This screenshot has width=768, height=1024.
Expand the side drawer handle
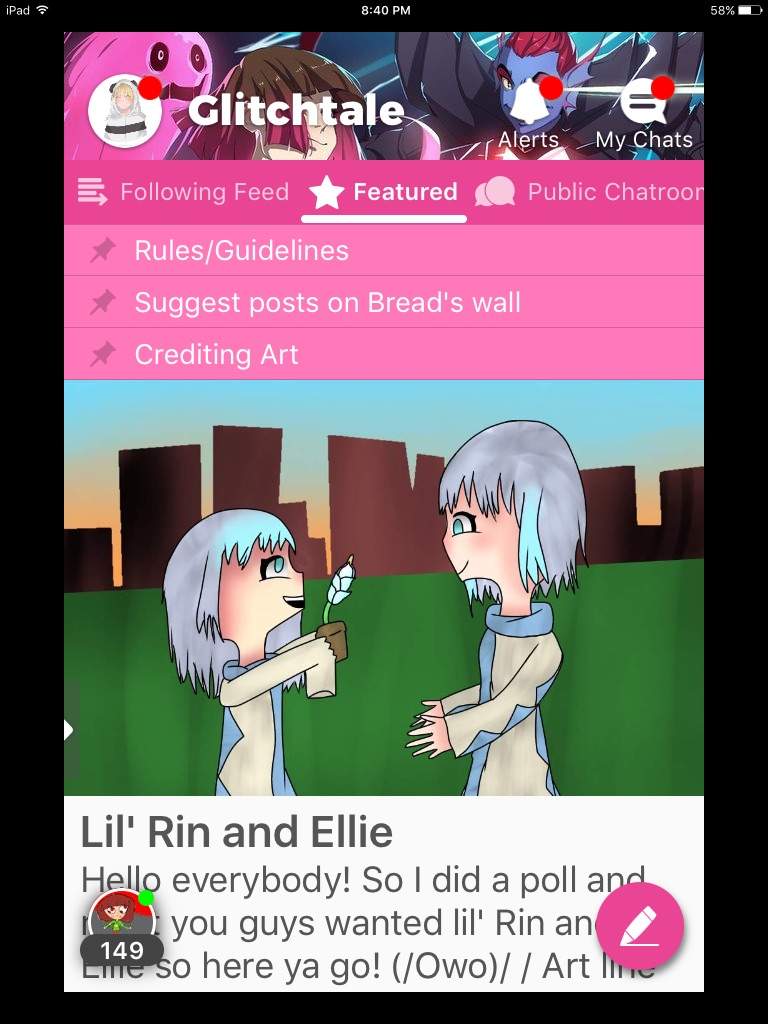point(69,730)
